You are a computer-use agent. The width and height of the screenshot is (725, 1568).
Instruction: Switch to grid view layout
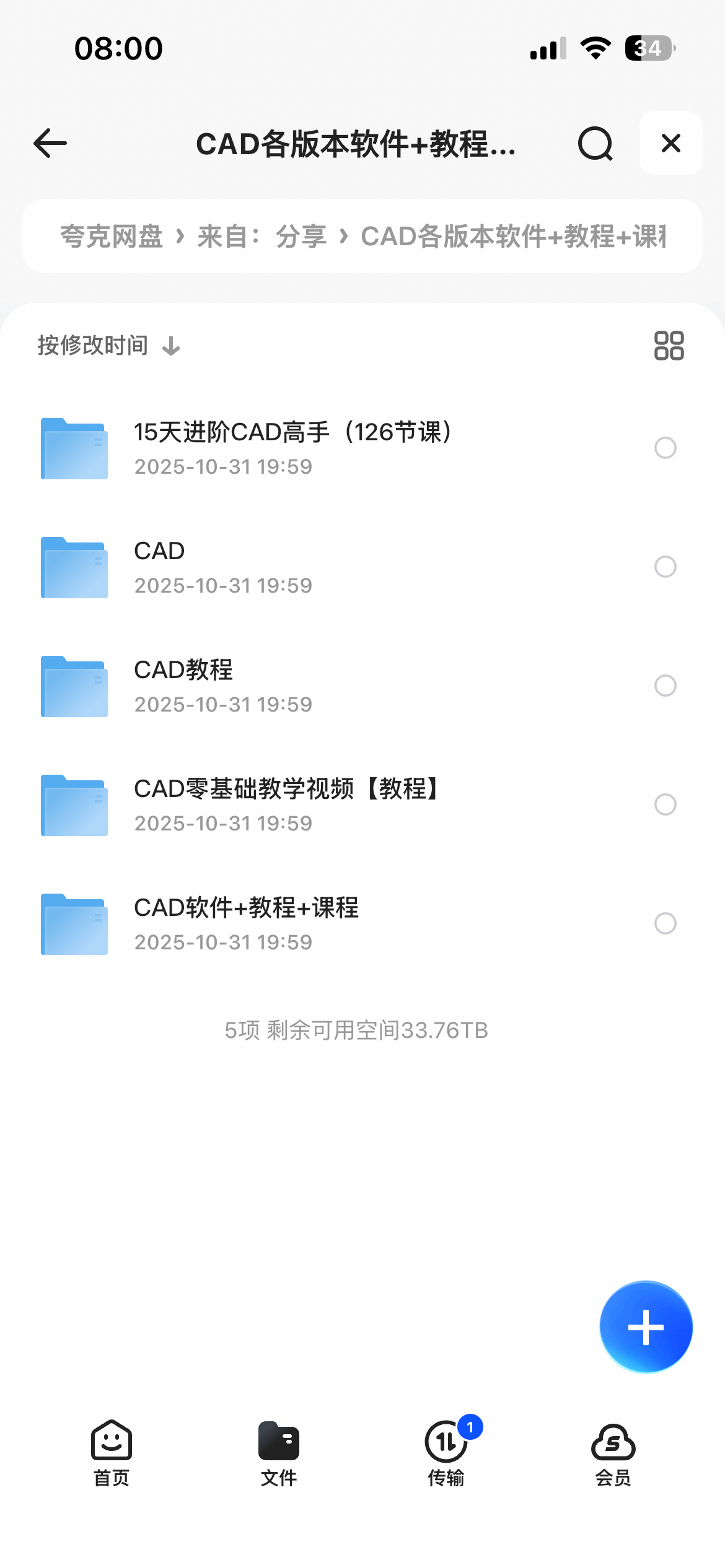tap(669, 346)
